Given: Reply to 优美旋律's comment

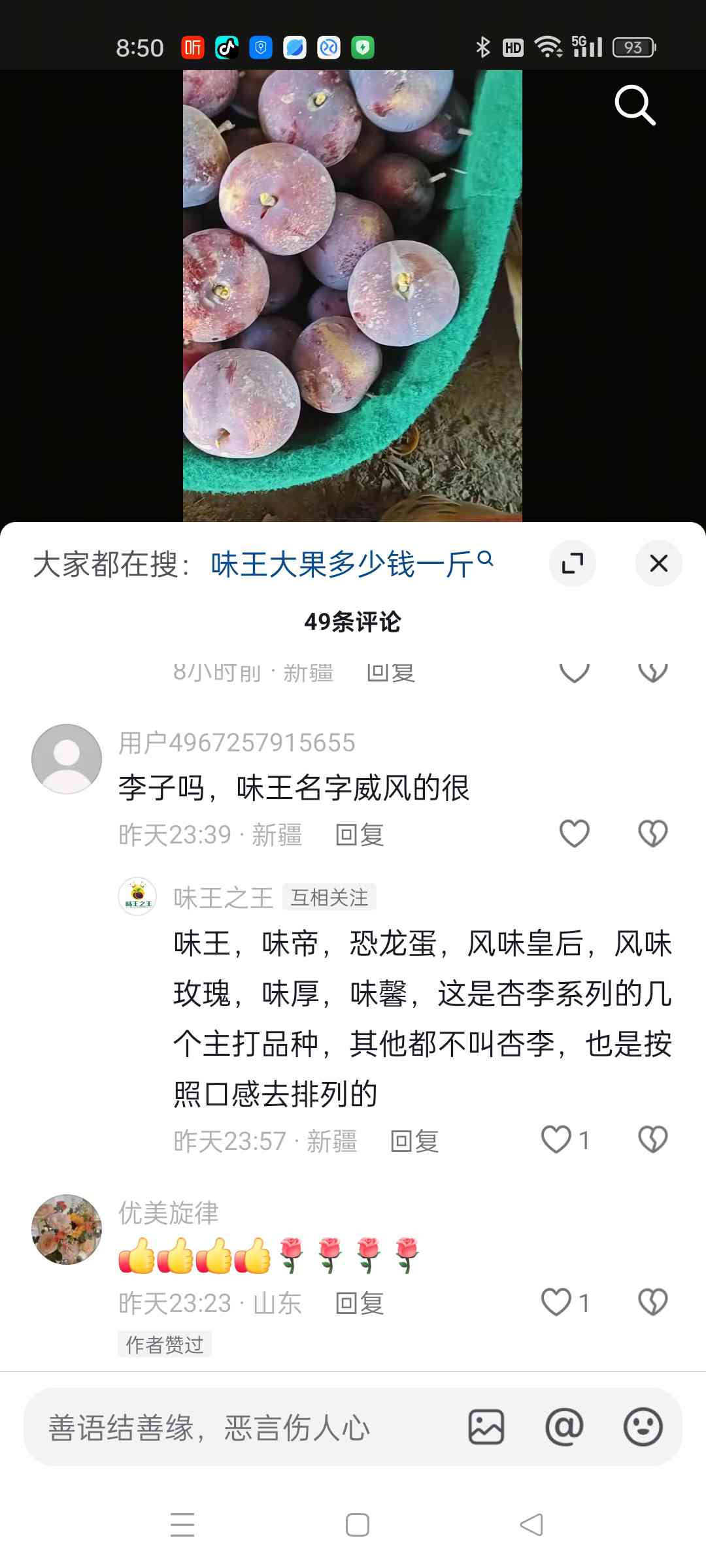Looking at the screenshot, I should (x=360, y=1303).
